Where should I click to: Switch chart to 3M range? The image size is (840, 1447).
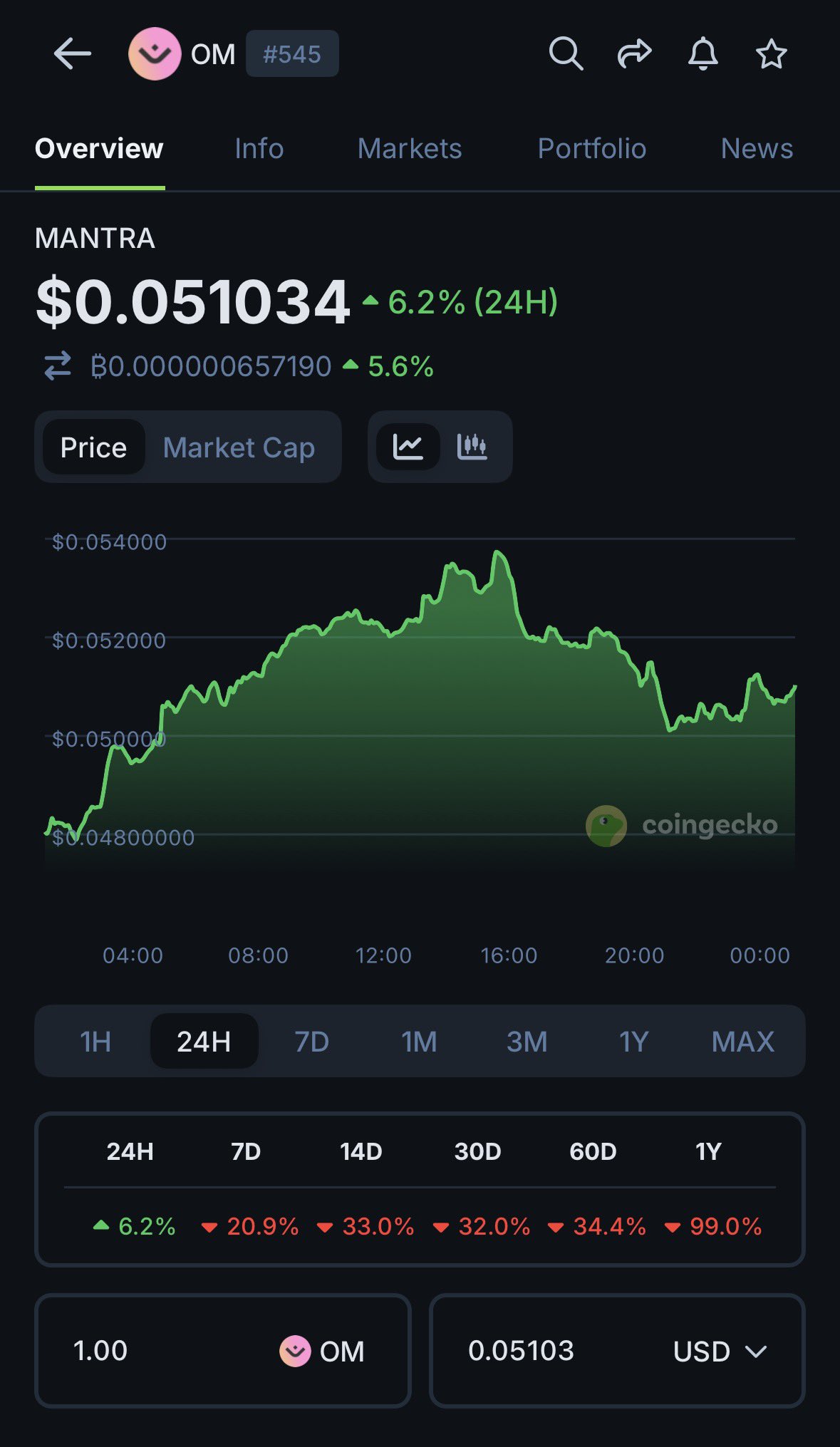(x=527, y=1042)
